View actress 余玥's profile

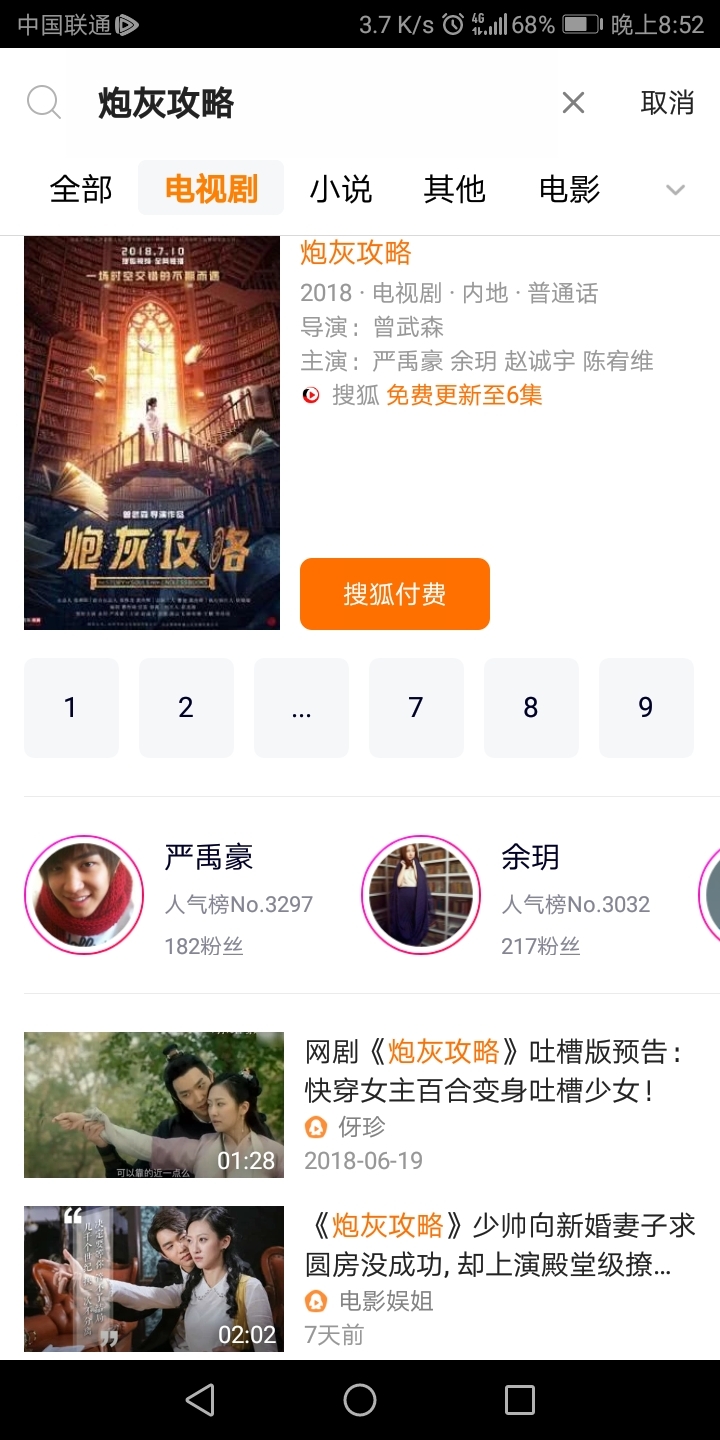[x=421, y=895]
